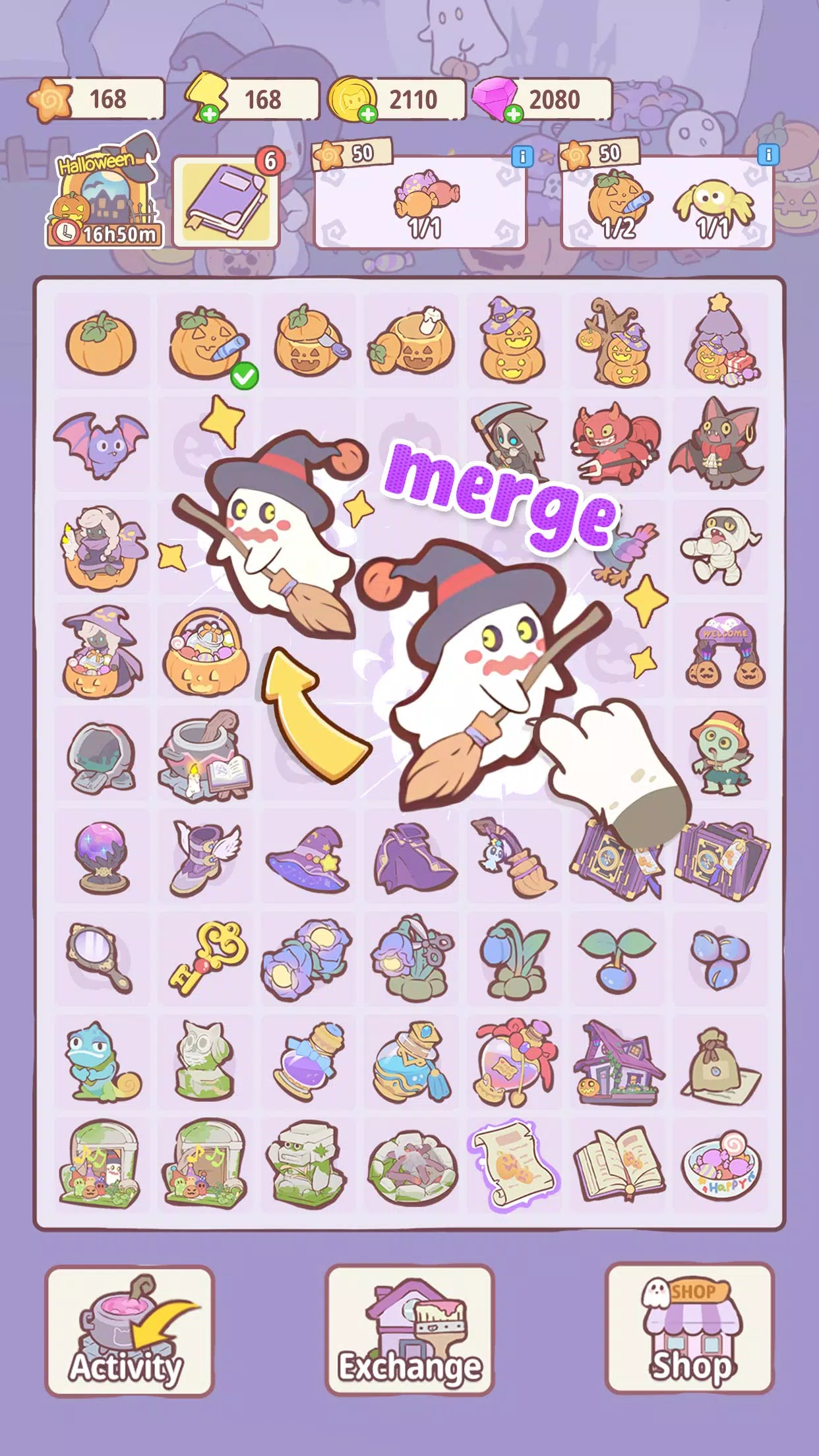This screenshot has width=819, height=1456.
Task: Tap the cauldron with spellbook item
Action: click(206, 754)
